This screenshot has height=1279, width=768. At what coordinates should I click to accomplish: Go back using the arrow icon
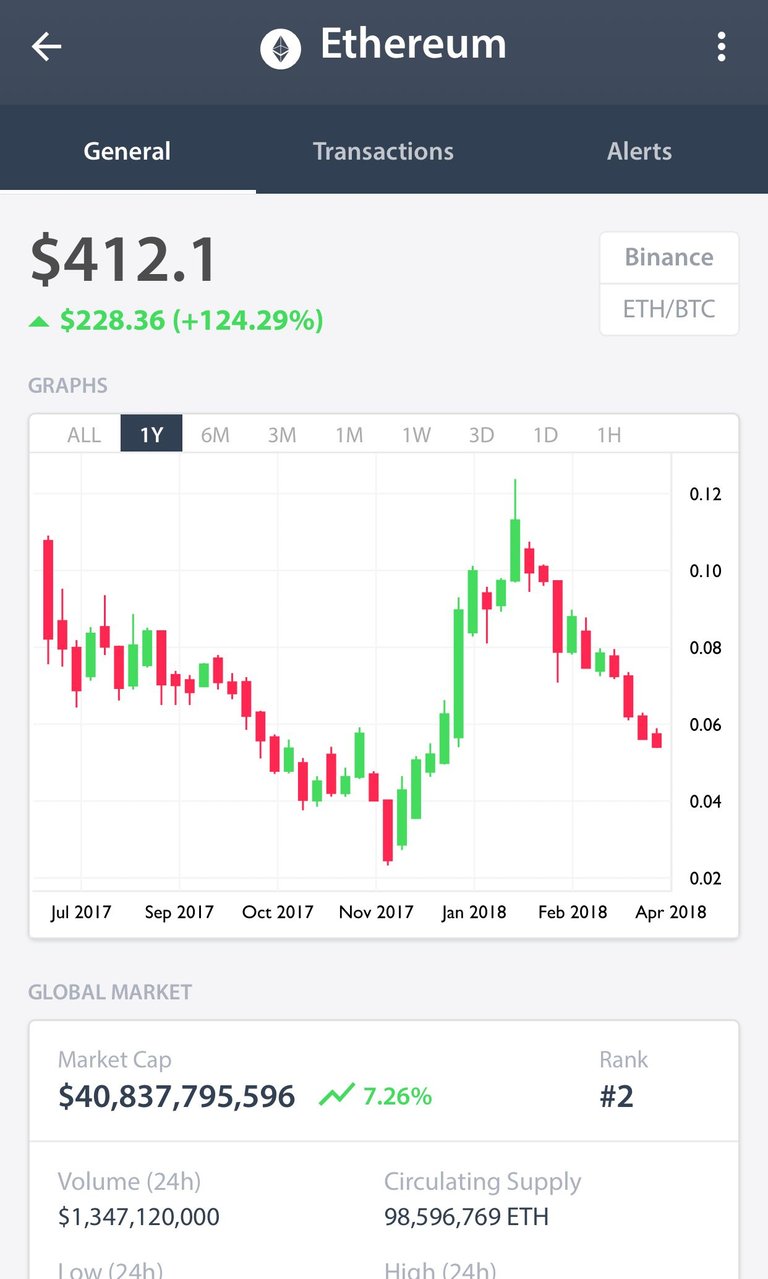tap(46, 47)
